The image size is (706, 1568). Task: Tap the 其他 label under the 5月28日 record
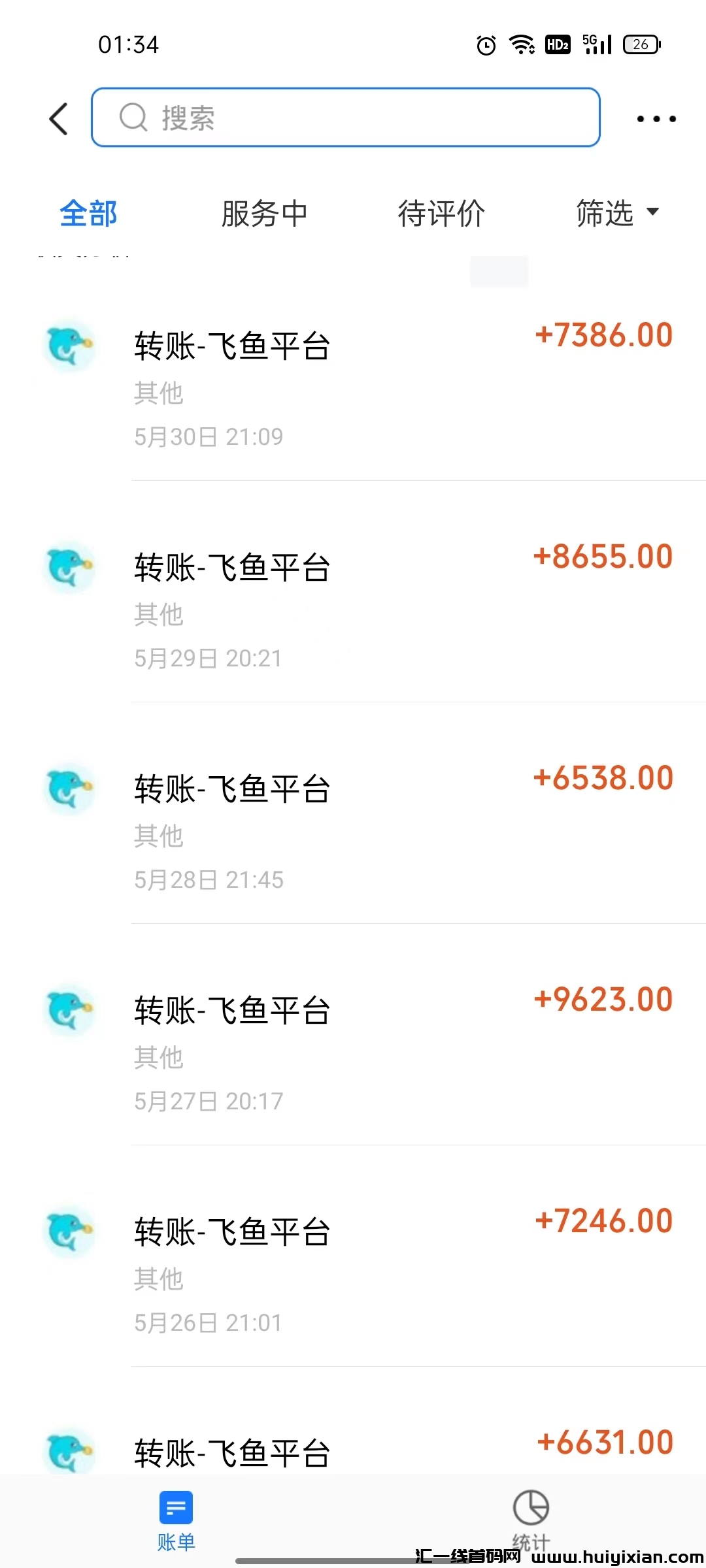tap(159, 835)
